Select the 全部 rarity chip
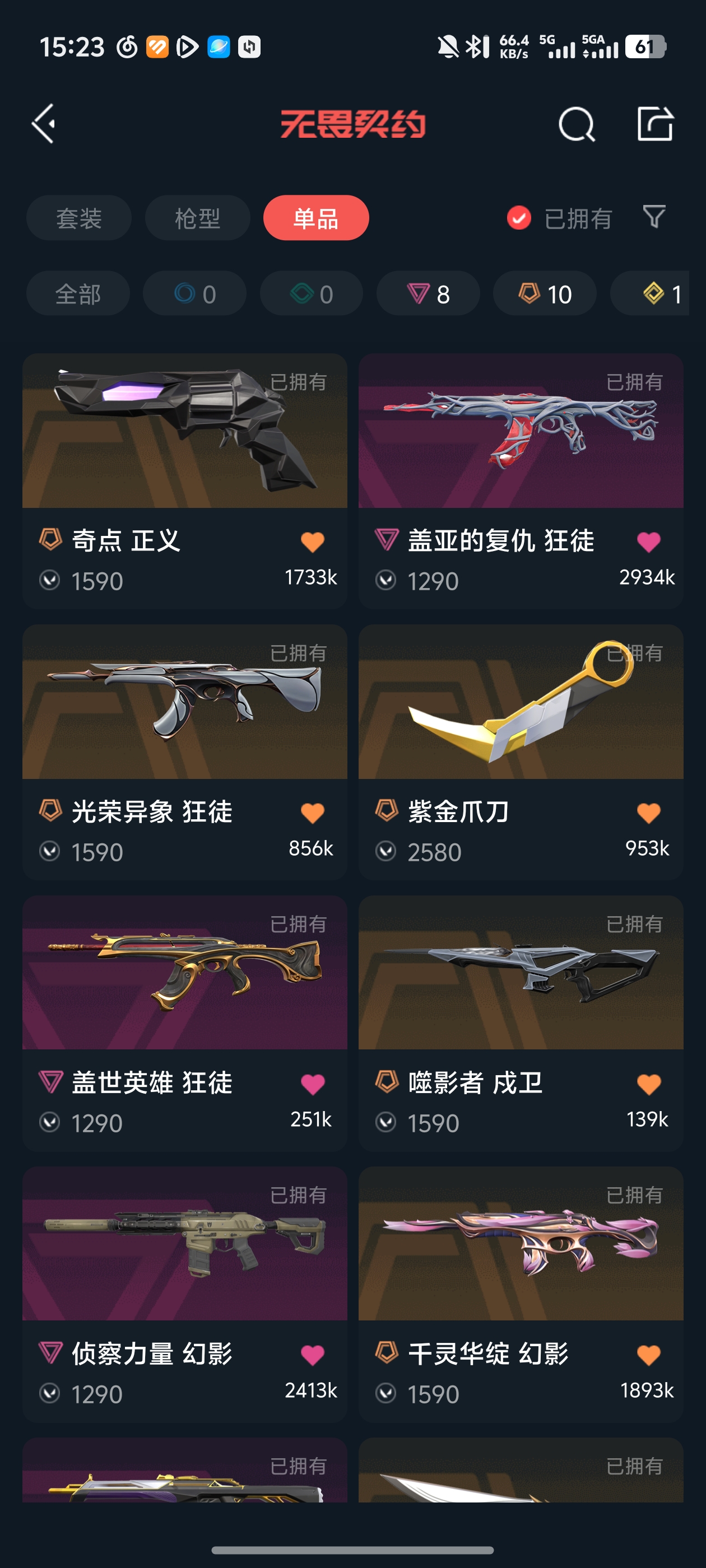Image resolution: width=706 pixels, height=1568 pixels. point(78,294)
